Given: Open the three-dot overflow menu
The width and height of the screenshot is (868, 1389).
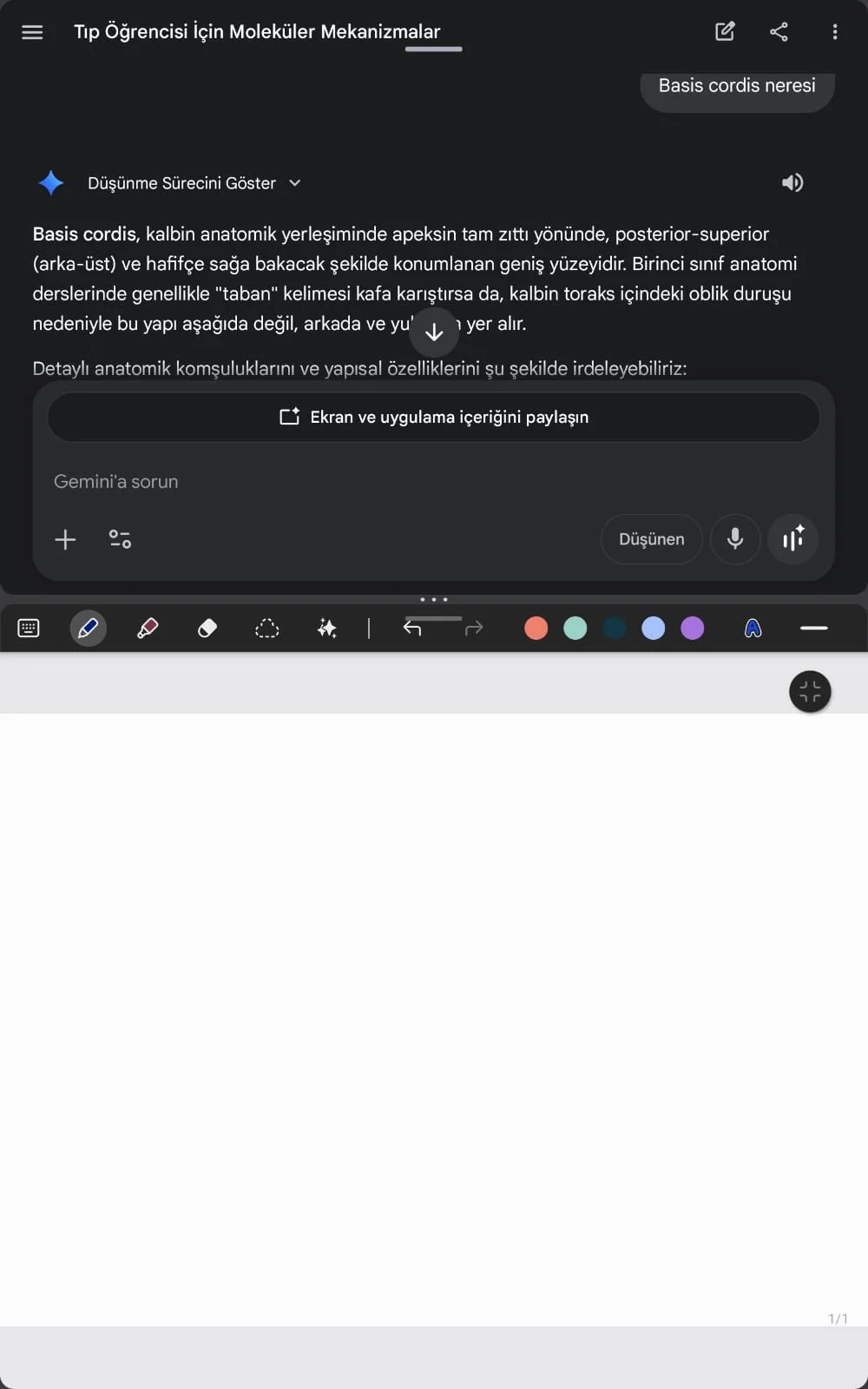Looking at the screenshot, I should (x=835, y=32).
